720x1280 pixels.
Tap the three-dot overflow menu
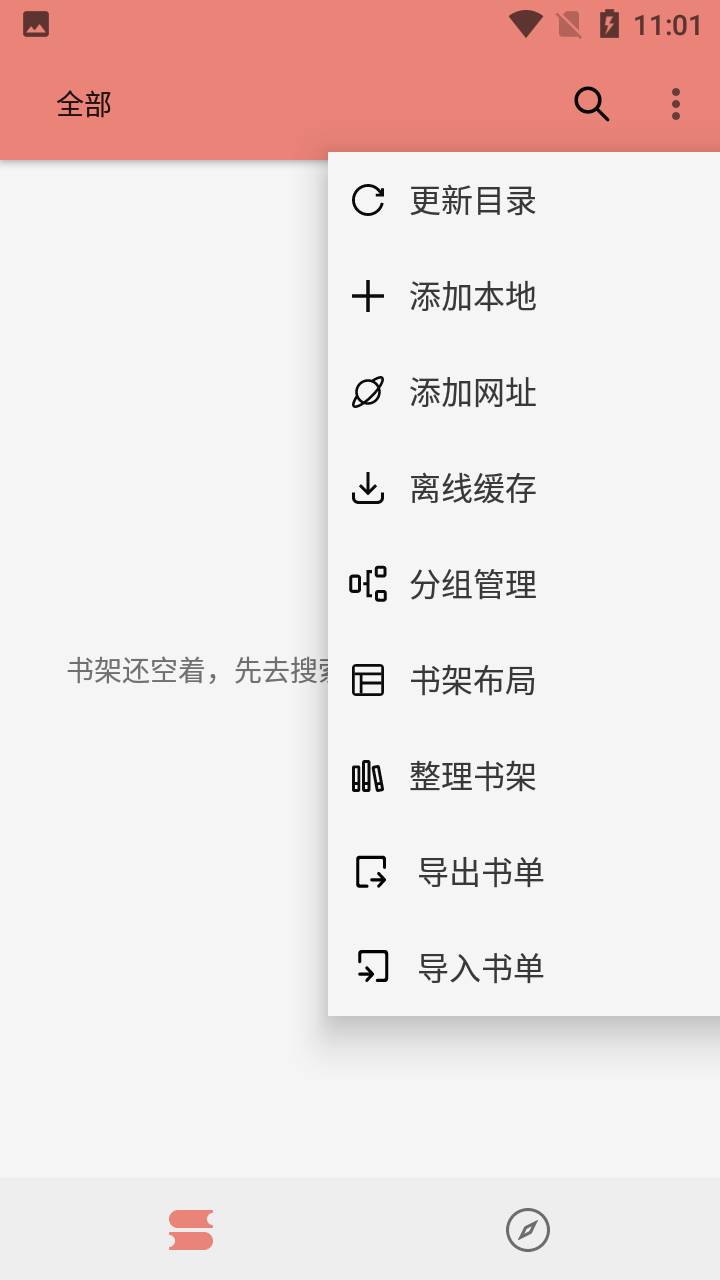point(676,104)
